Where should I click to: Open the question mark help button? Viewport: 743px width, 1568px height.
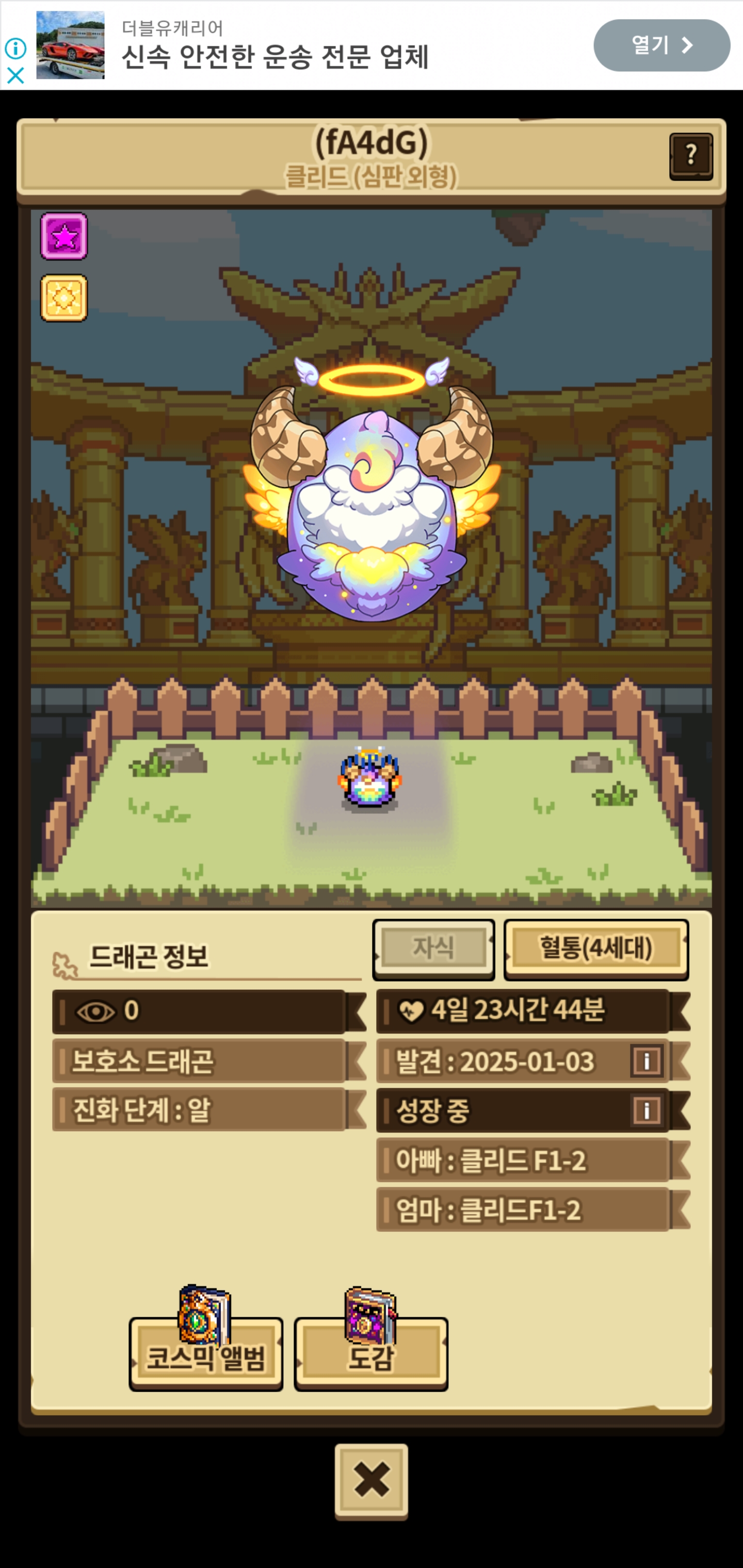pyautogui.click(x=690, y=156)
